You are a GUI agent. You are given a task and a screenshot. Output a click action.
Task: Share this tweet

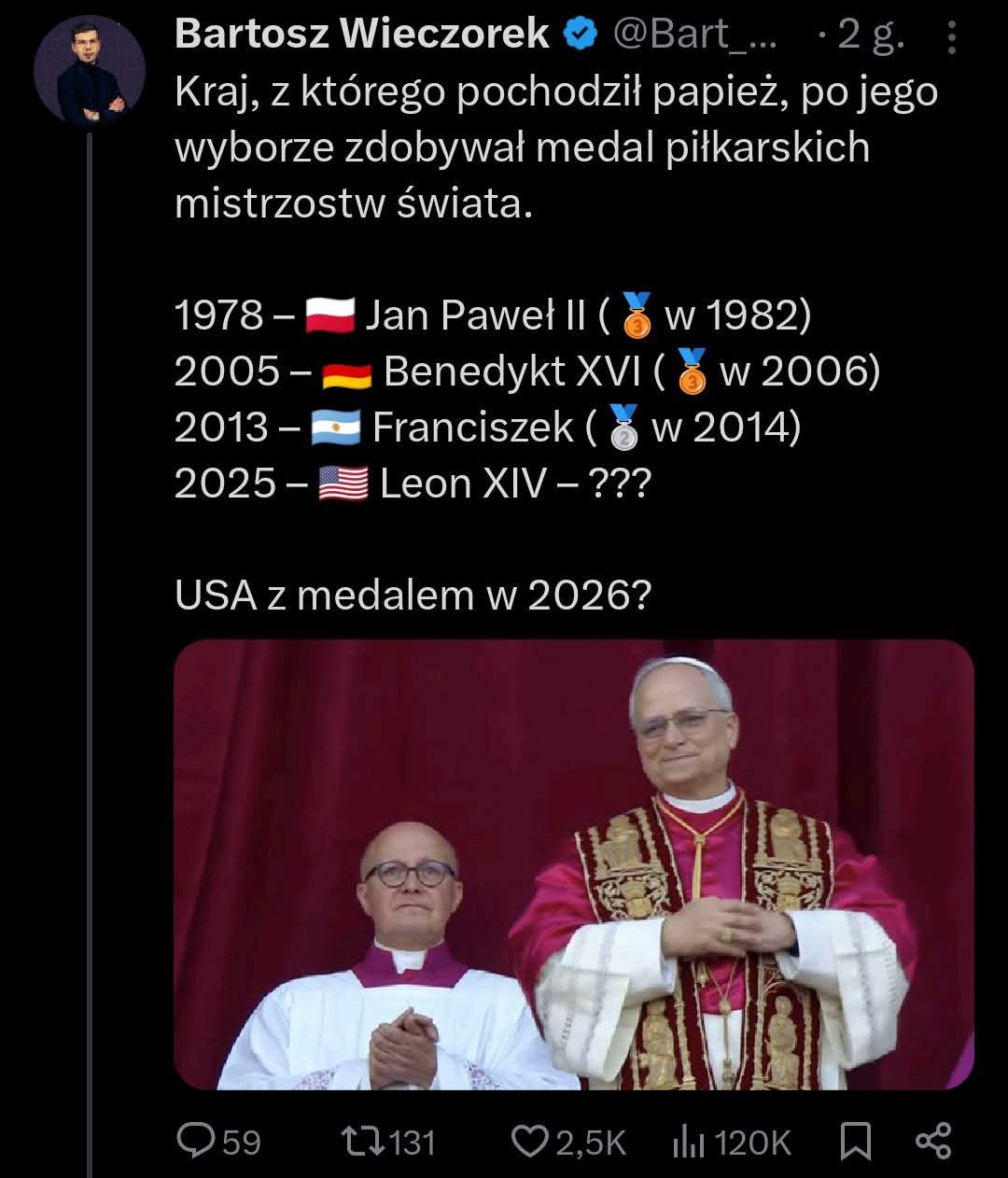pyautogui.click(x=932, y=1141)
